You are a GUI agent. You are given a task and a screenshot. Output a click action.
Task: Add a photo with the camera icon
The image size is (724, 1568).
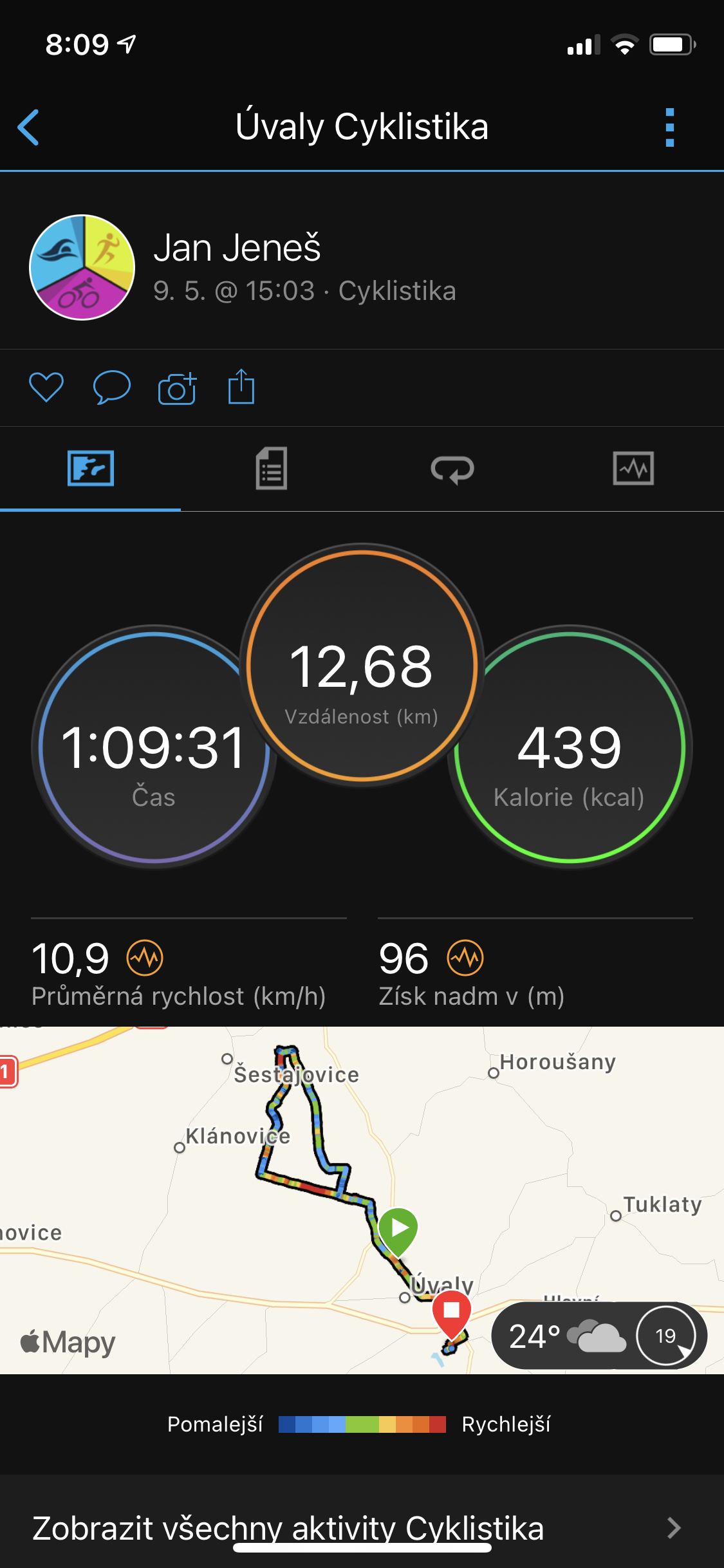[177, 387]
